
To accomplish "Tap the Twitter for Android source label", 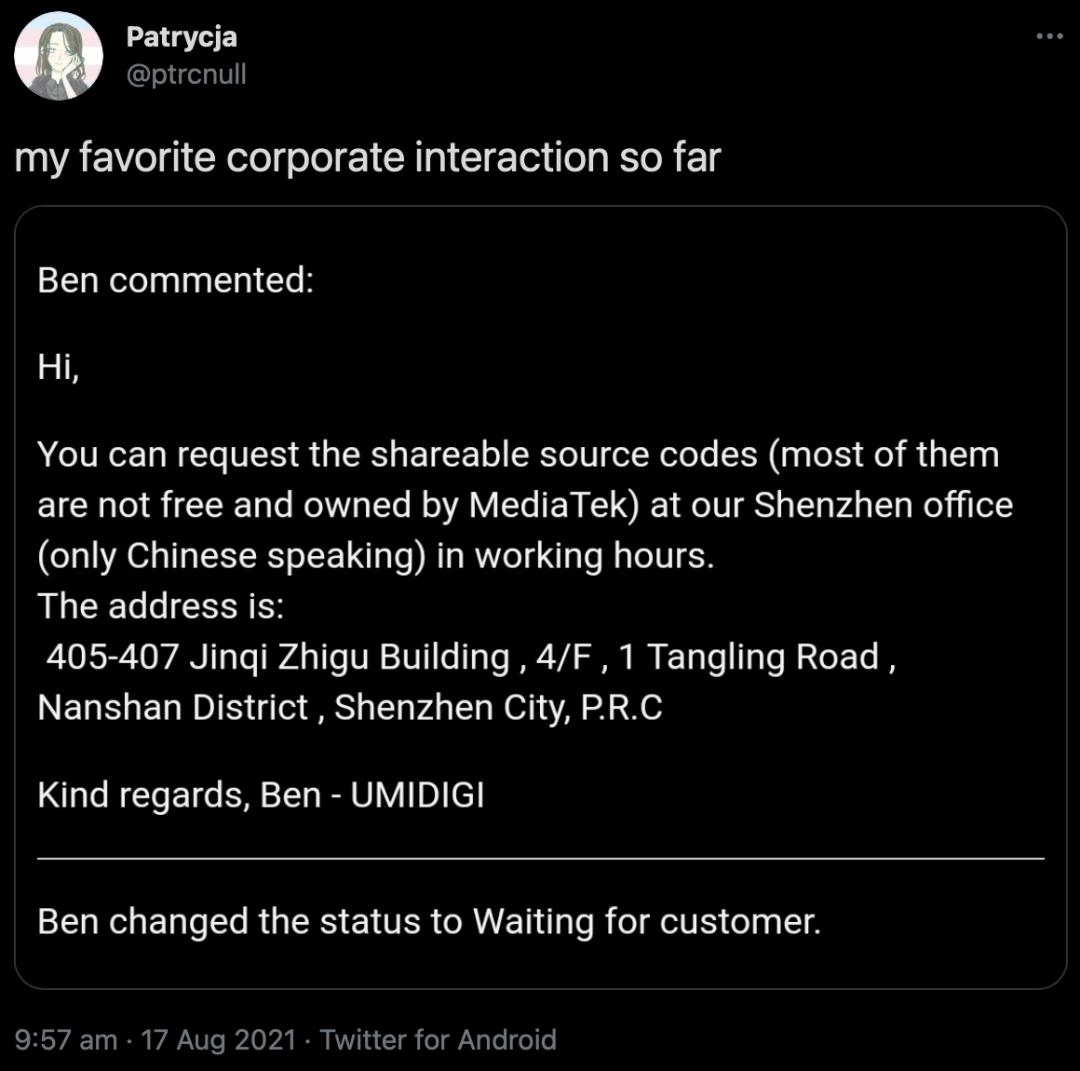I will [438, 1040].
